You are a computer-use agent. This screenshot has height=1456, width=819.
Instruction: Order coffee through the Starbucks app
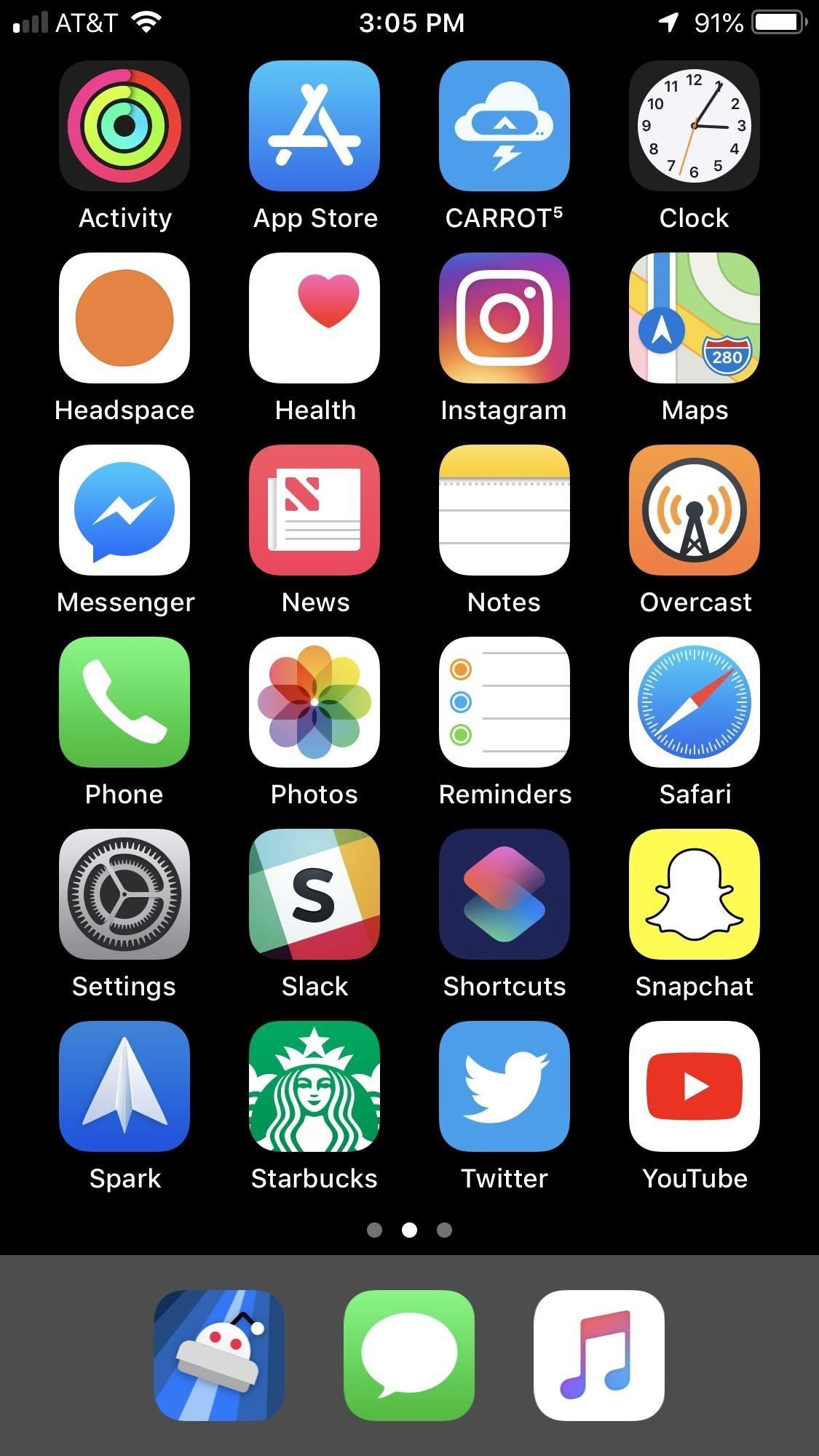314,1086
